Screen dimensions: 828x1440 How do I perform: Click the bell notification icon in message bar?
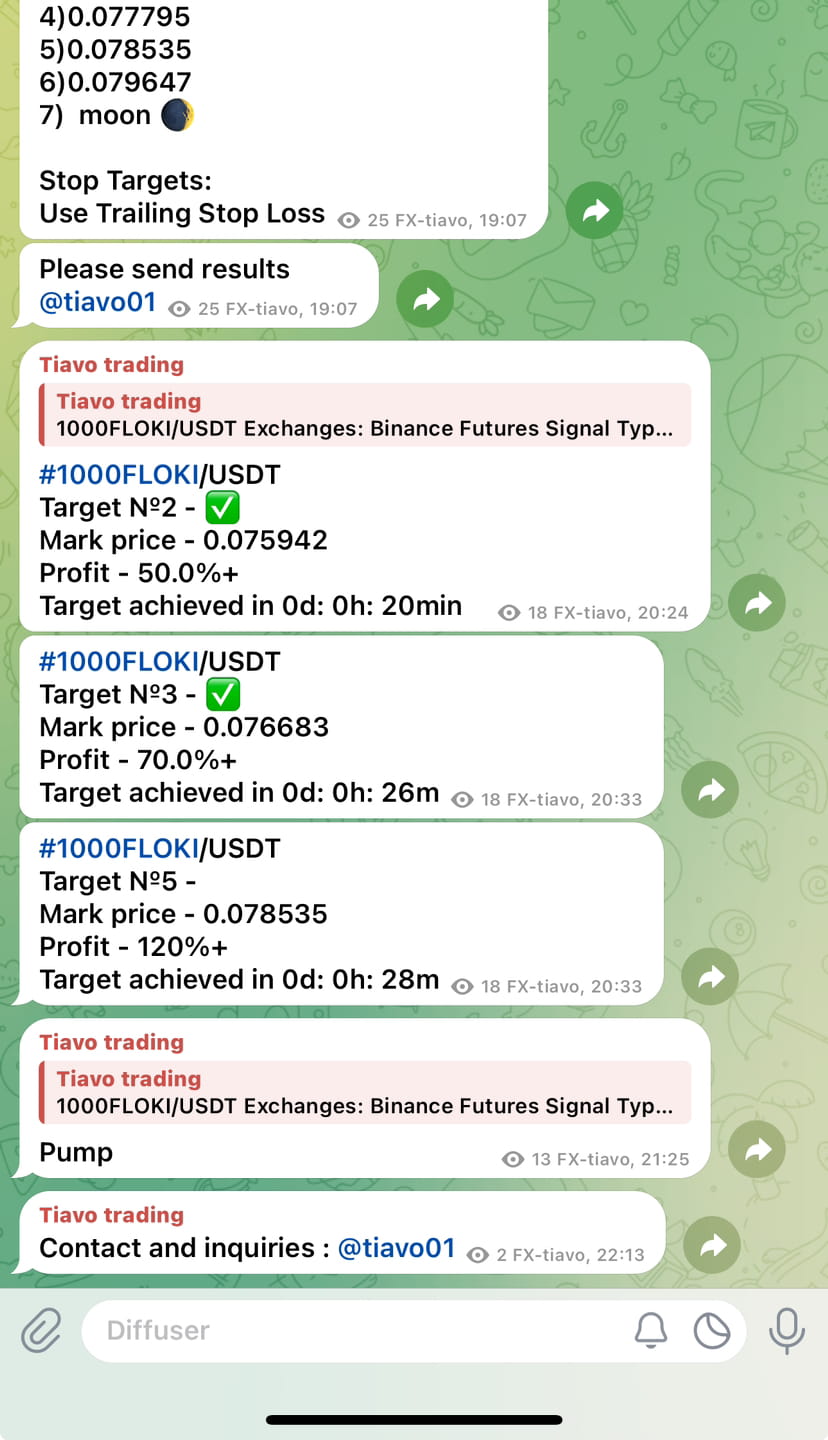pyautogui.click(x=651, y=1330)
